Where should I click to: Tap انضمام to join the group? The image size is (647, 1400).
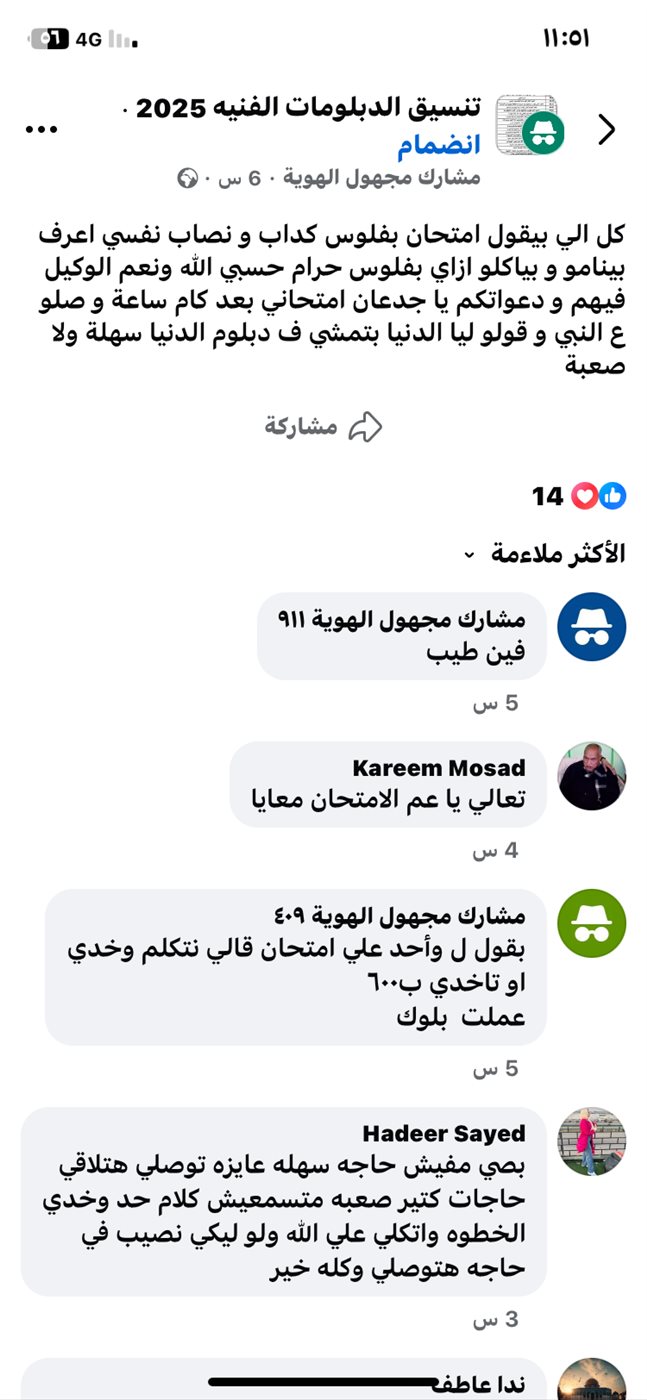[x=439, y=145]
